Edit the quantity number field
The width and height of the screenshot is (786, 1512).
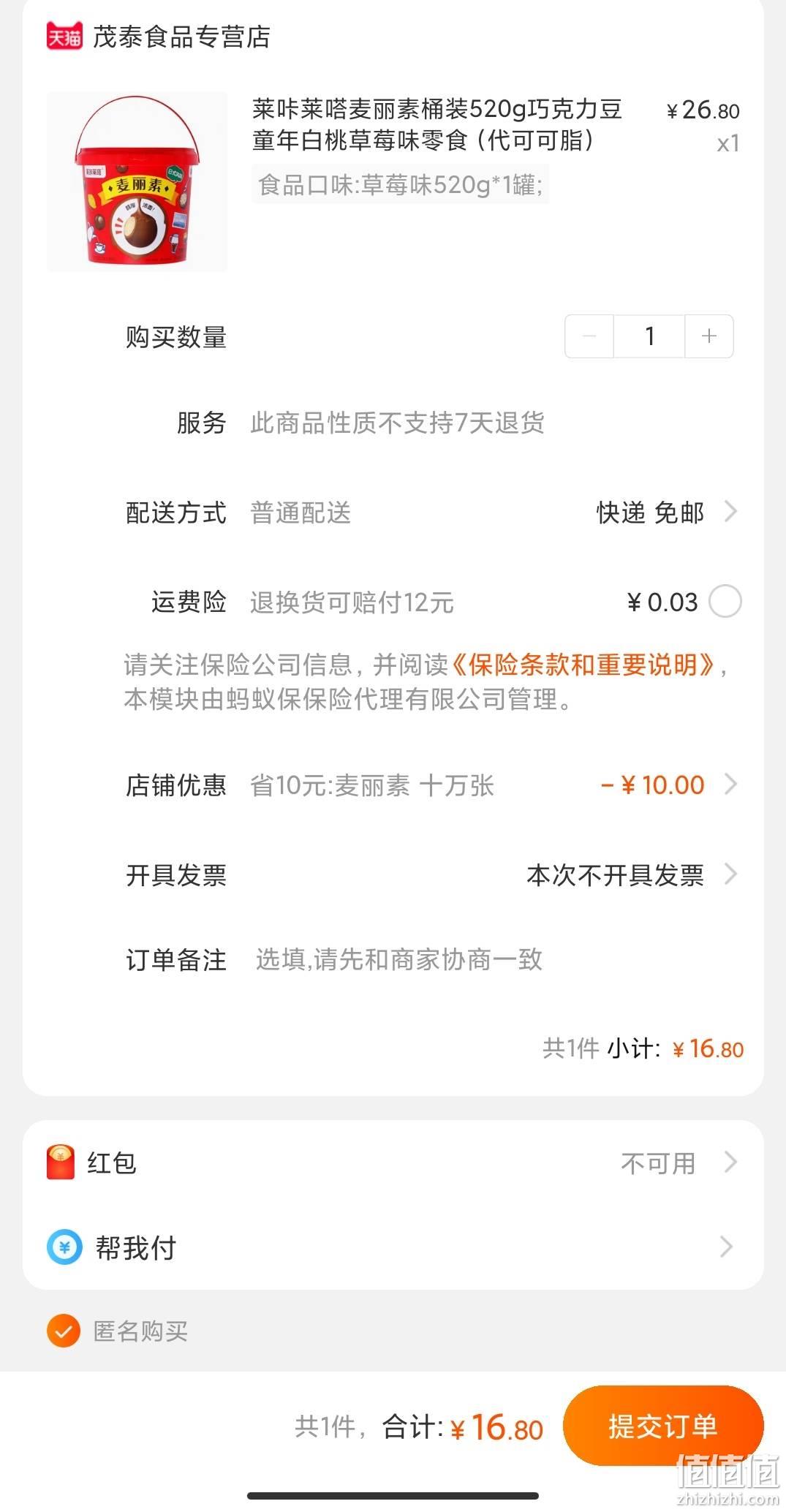click(649, 336)
